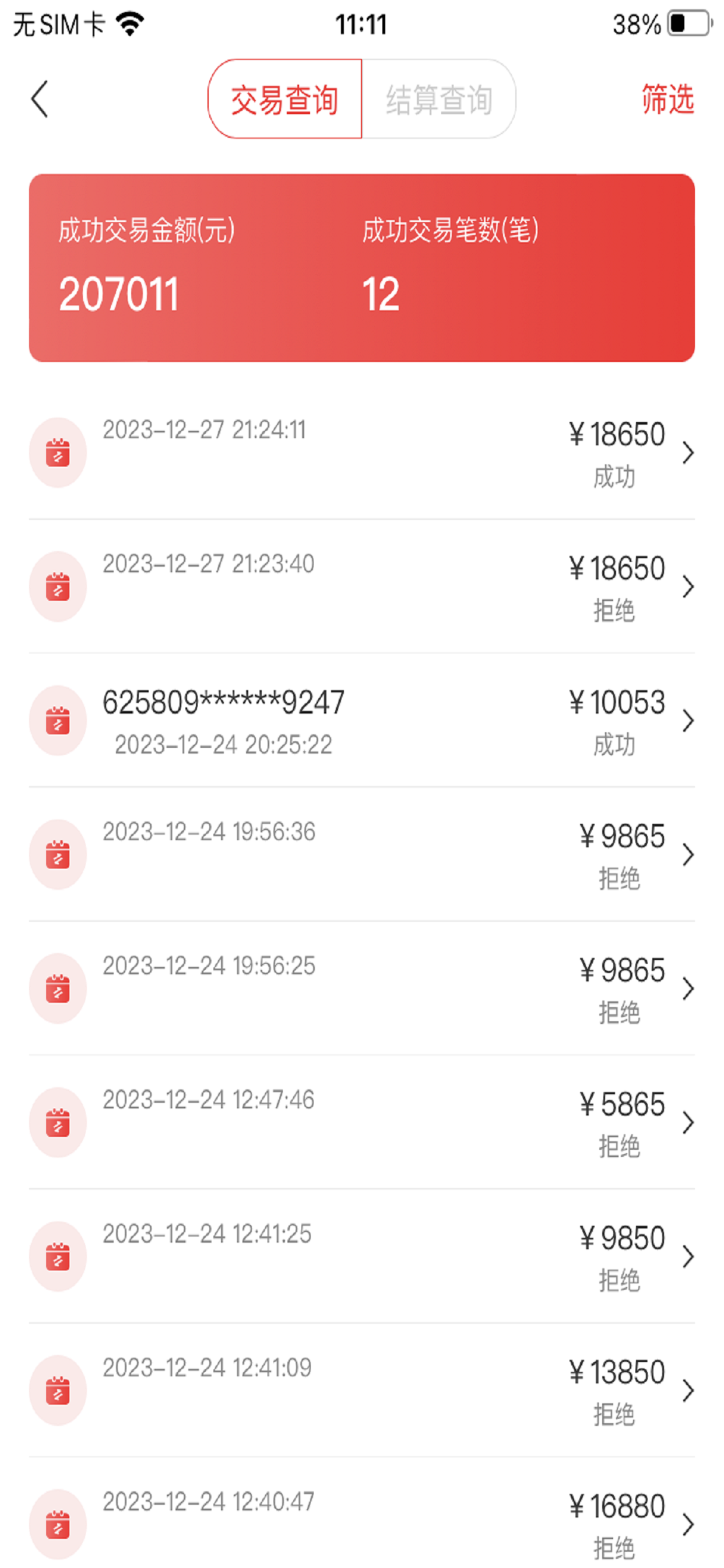724x1568 pixels.
Task: Open the ¥16880 rejected transaction
Action: pyautogui.click(x=362, y=1513)
